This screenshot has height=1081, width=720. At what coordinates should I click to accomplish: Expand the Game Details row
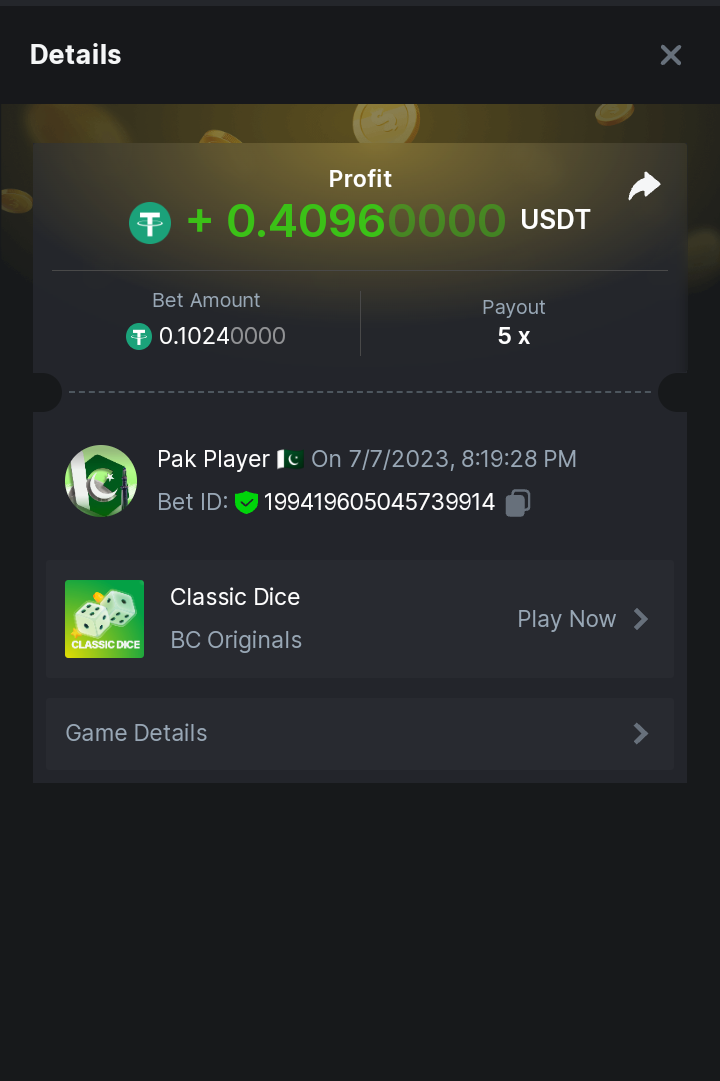click(359, 733)
